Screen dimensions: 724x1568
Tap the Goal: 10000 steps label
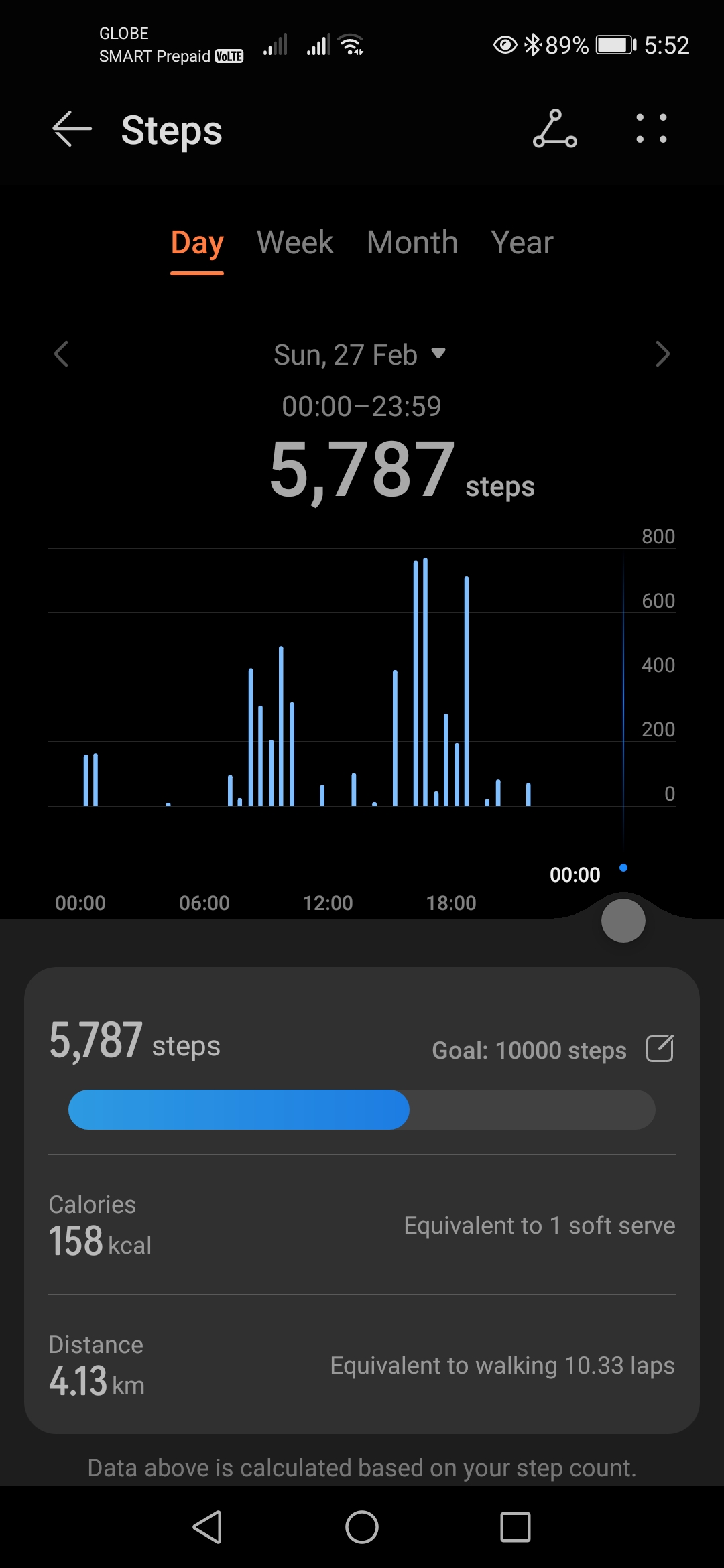click(528, 1050)
